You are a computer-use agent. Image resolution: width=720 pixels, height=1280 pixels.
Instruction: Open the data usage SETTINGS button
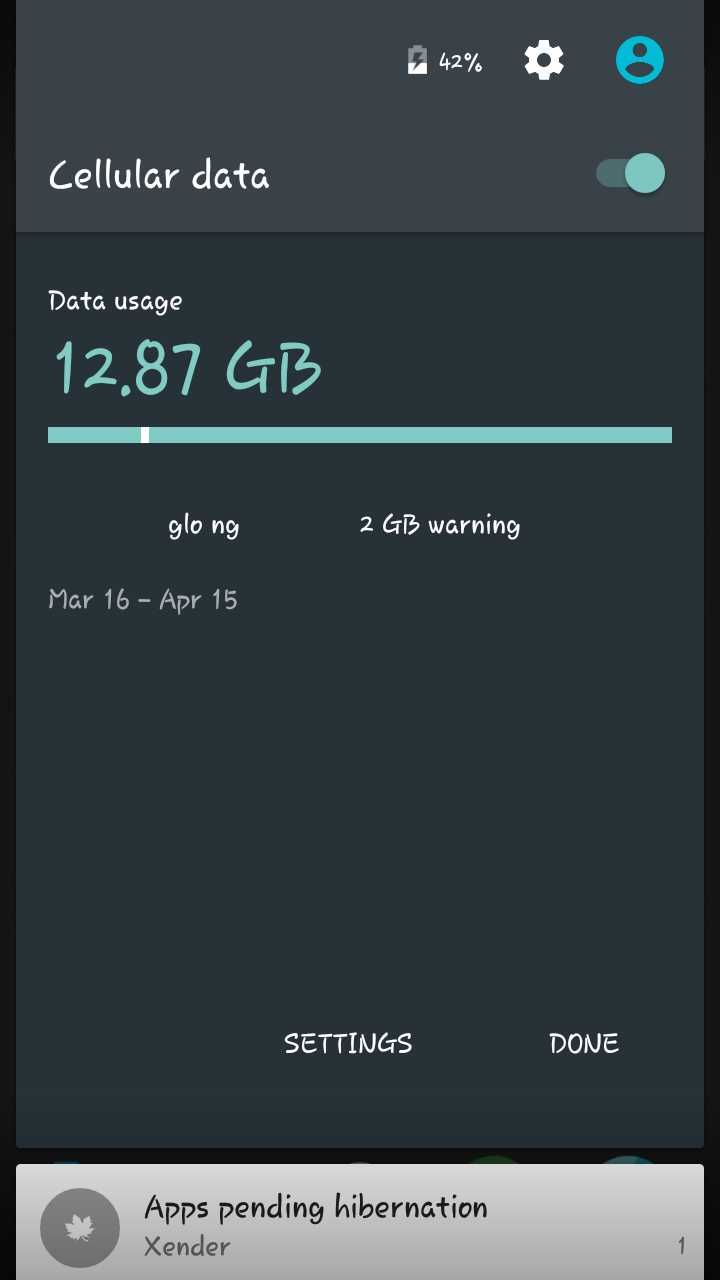(348, 1043)
